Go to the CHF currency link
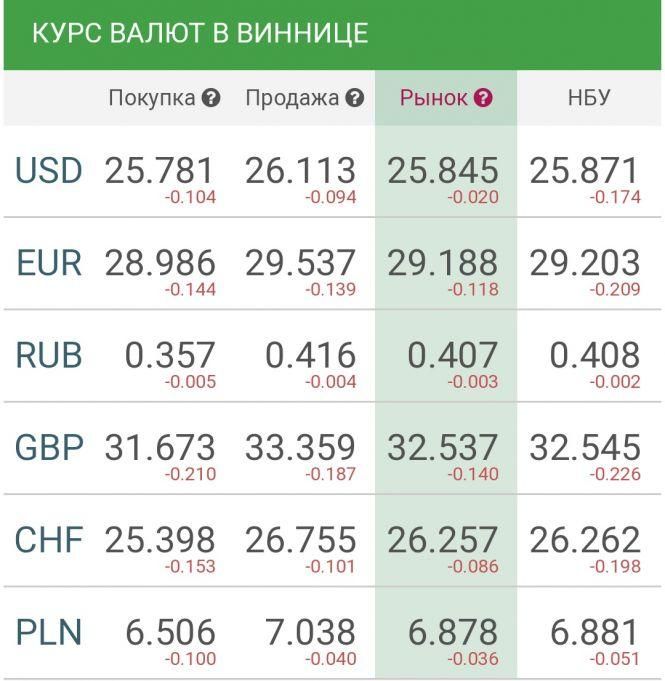 [48, 540]
